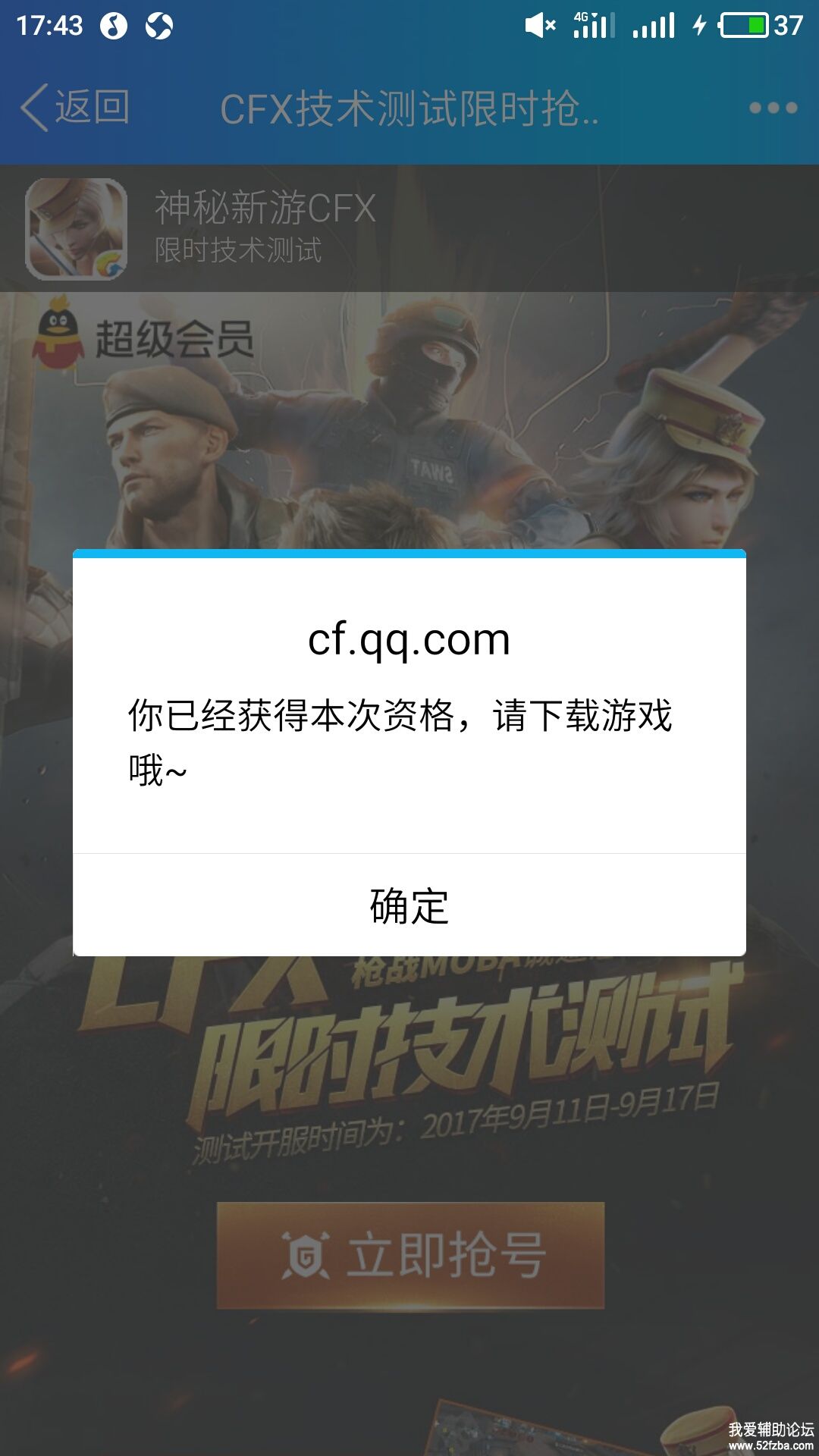
Task: Open the three-dot overflow menu
Action: coord(773,108)
